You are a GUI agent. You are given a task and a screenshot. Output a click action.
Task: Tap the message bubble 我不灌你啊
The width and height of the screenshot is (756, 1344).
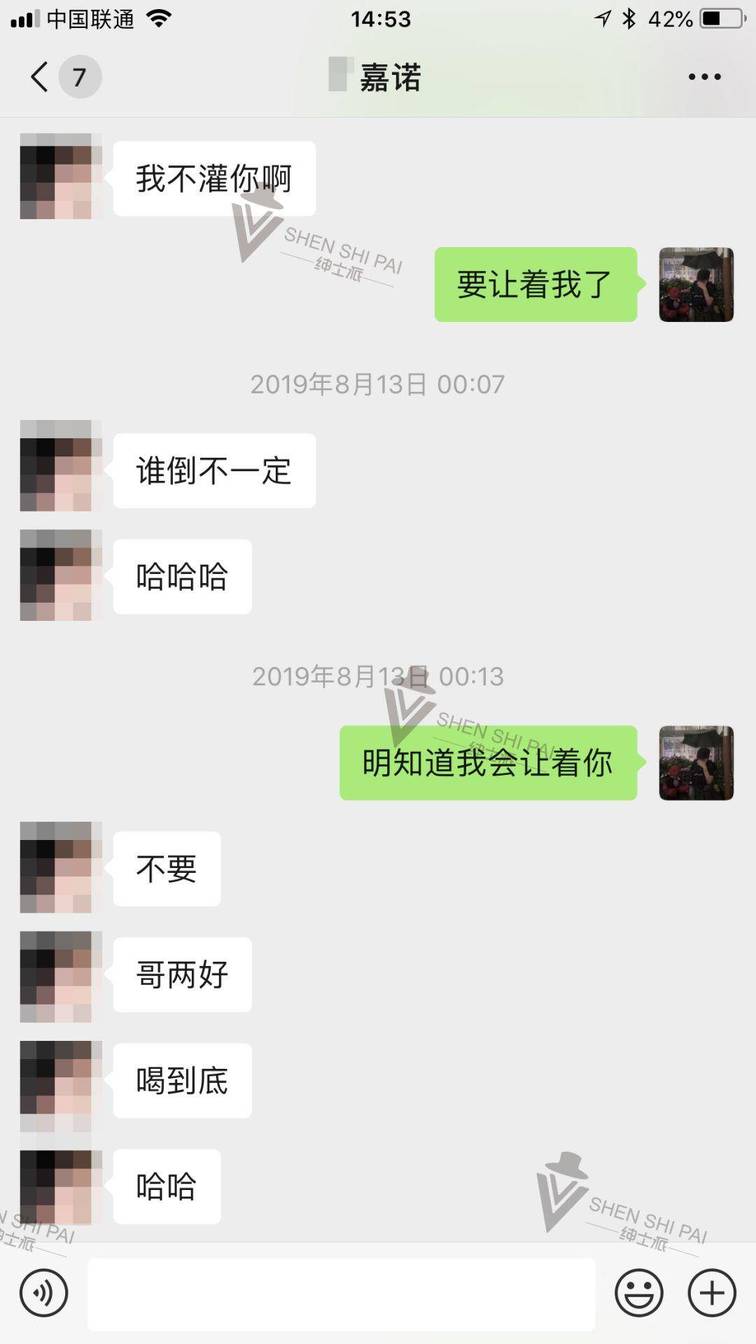click(213, 177)
